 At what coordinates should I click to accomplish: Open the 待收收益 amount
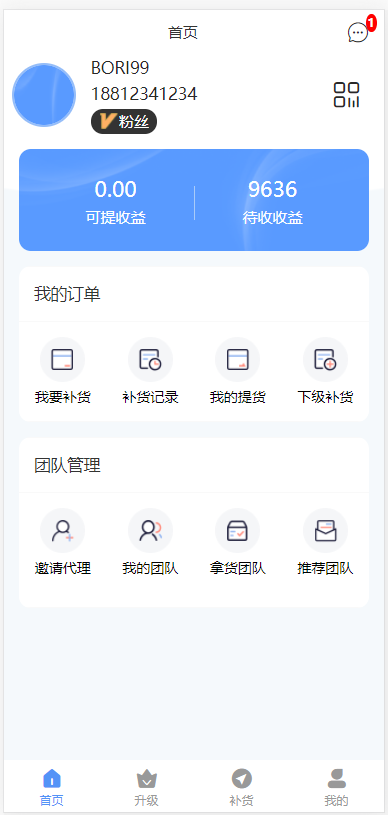pos(273,202)
